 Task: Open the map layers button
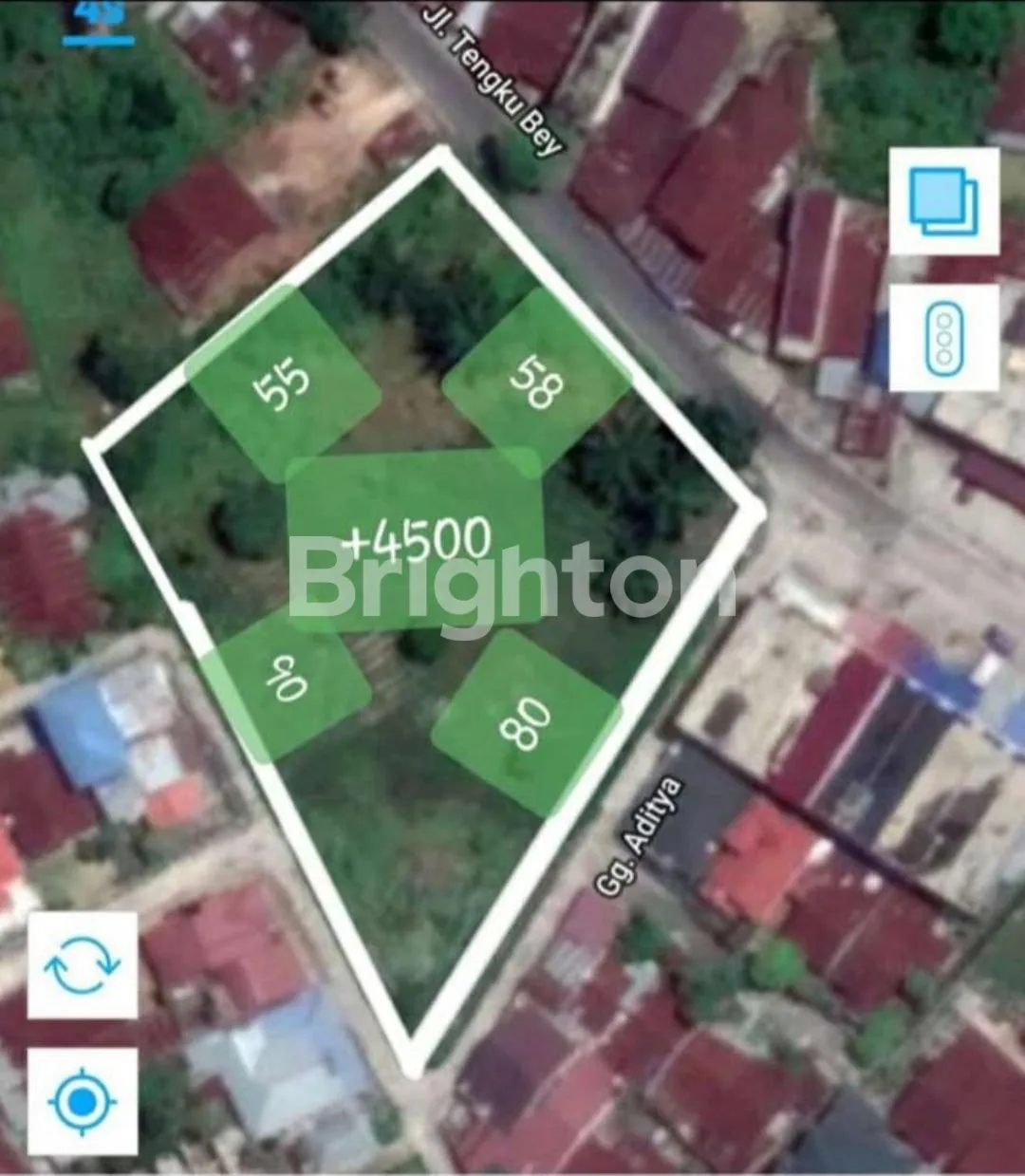943,201
